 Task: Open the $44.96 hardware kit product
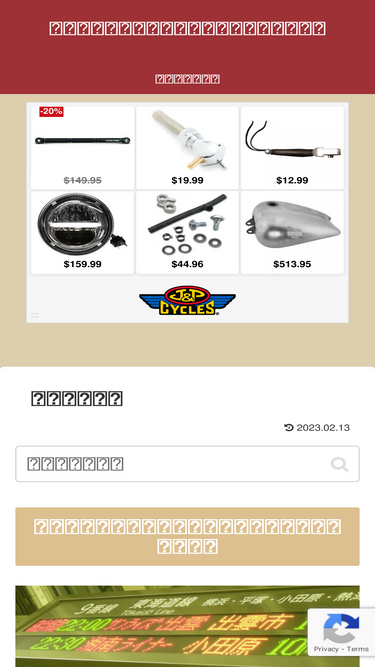pyautogui.click(x=187, y=232)
